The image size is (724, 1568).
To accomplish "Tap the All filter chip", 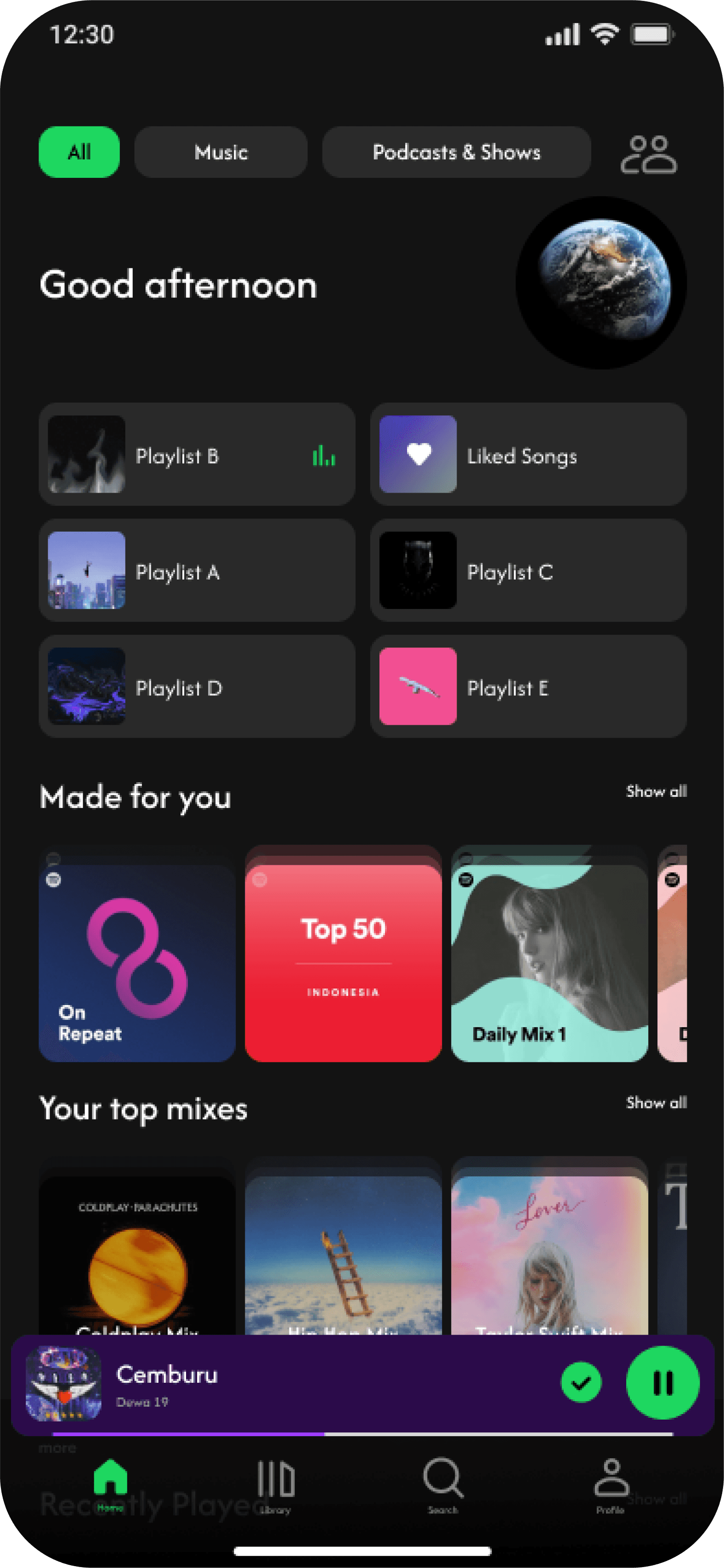I will [x=79, y=152].
